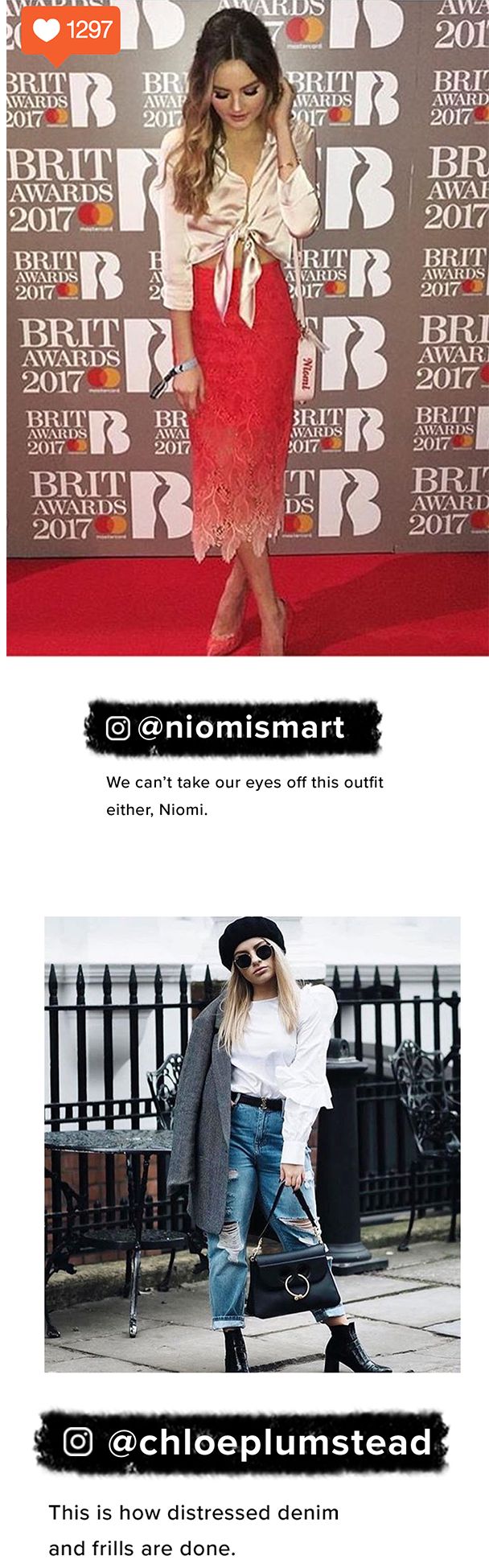The height and width of the screenshot is (1568, 489).
Task: Open Niomi Smart's BRIT Awards outfit photo
Action: 247,330
